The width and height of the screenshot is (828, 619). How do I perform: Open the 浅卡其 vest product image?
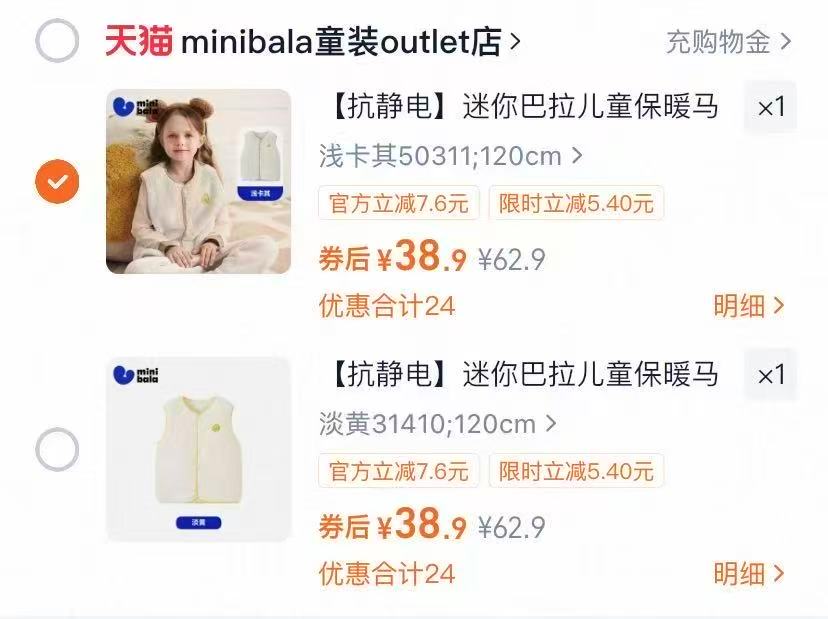[x=198, y=181]
